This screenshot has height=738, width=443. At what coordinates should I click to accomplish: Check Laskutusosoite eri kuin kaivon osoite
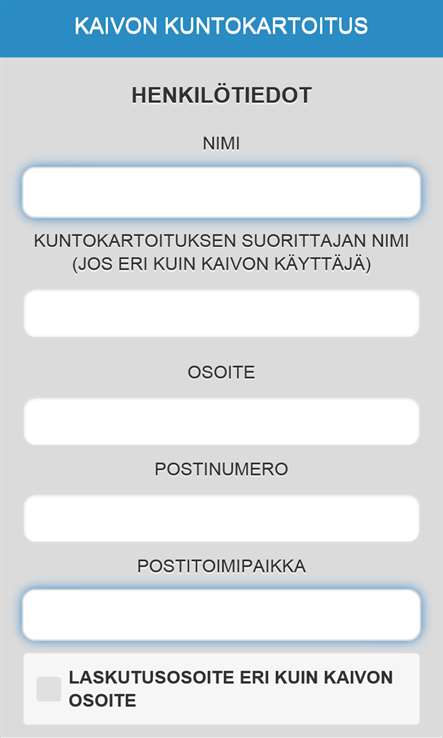49,689
